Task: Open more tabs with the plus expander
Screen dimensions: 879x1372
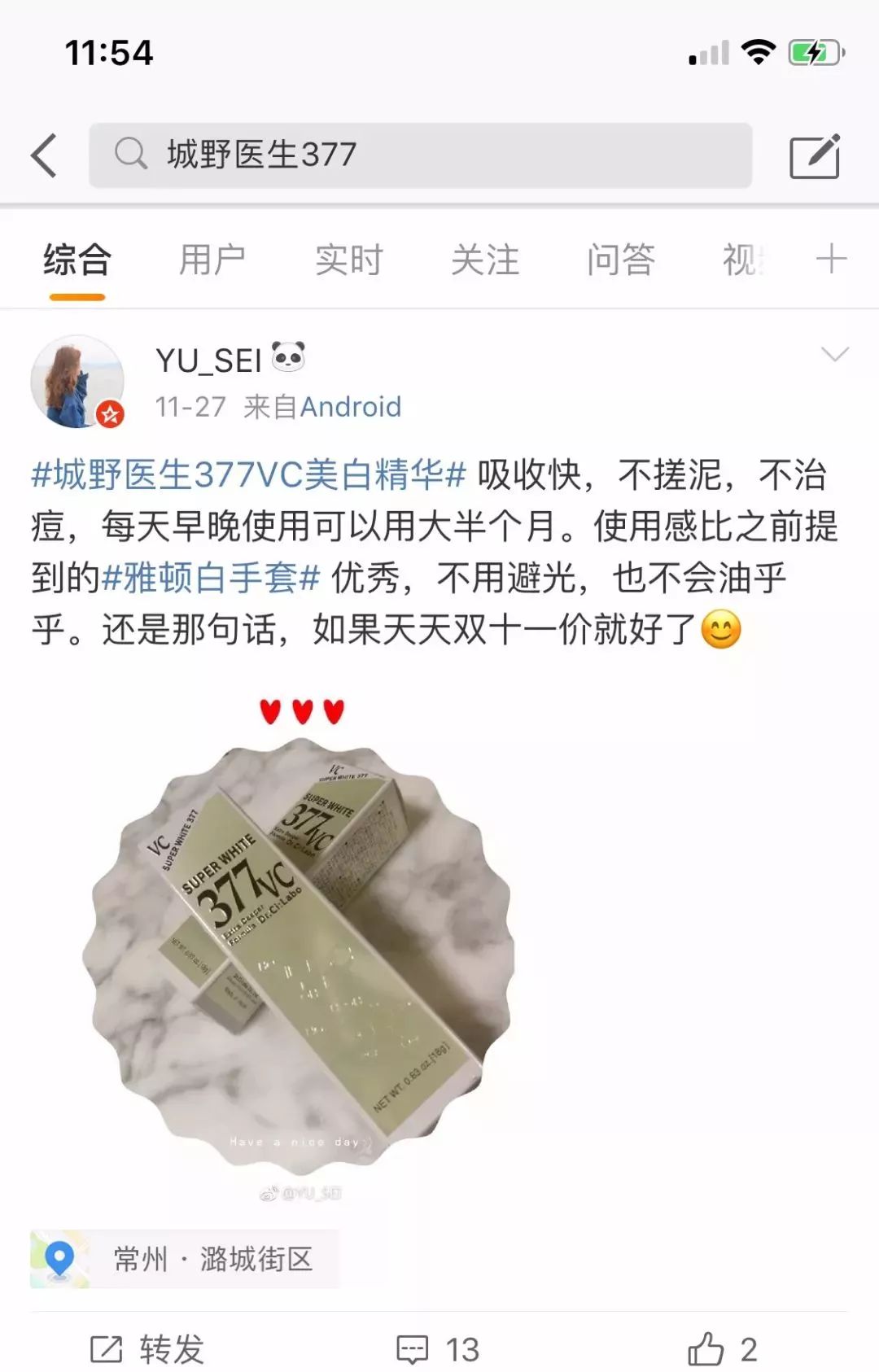Action: tap(832, 259)
